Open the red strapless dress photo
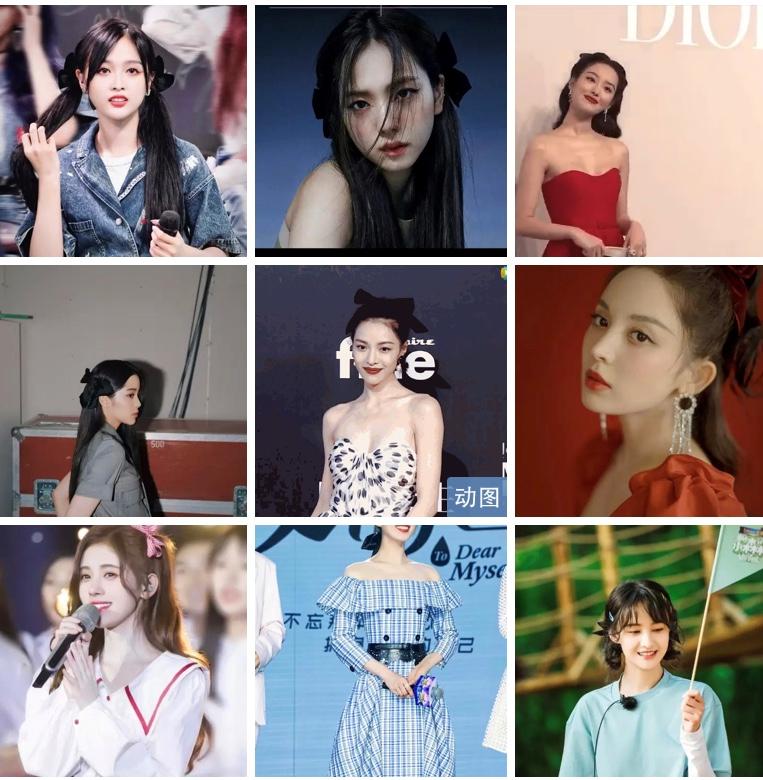 pos(638,130)
